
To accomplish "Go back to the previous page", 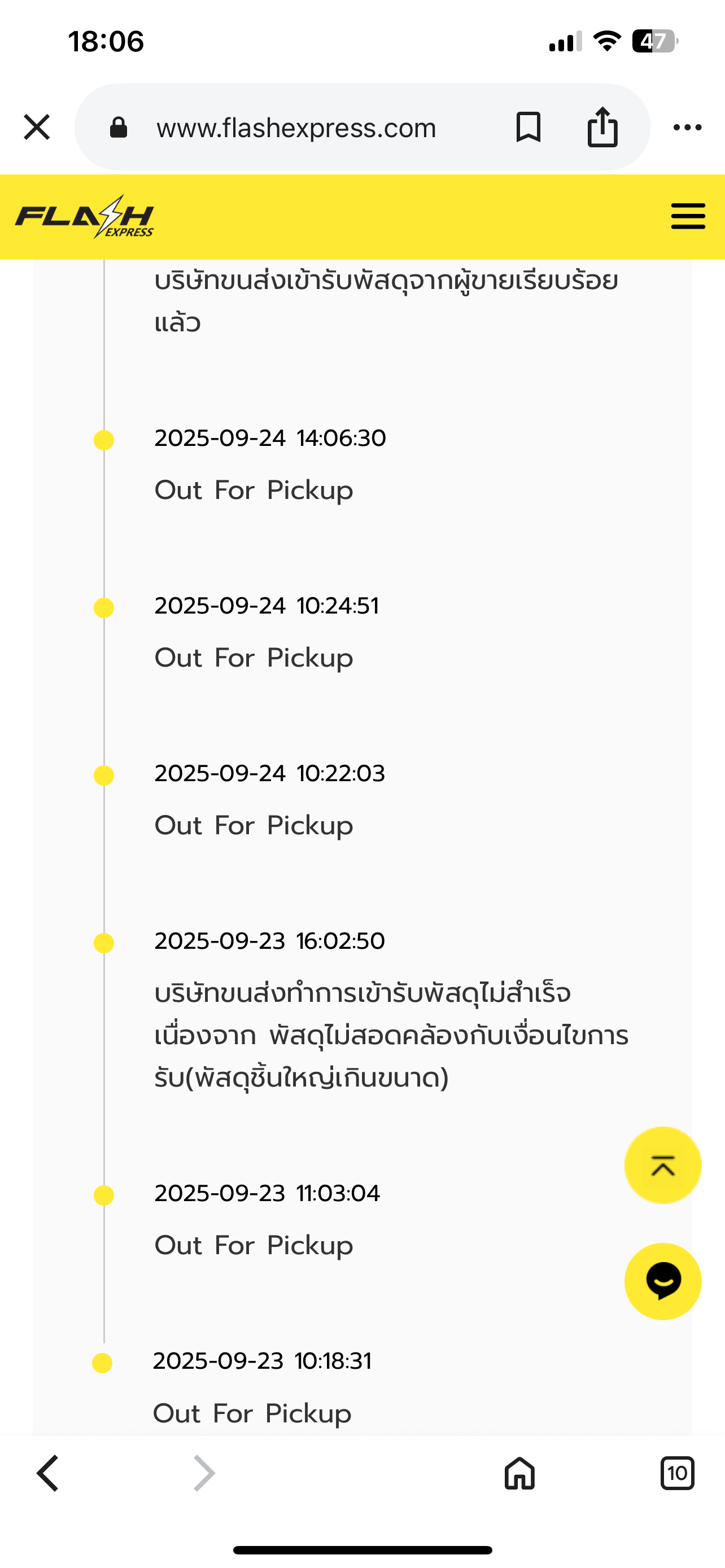I will 47,1474.
